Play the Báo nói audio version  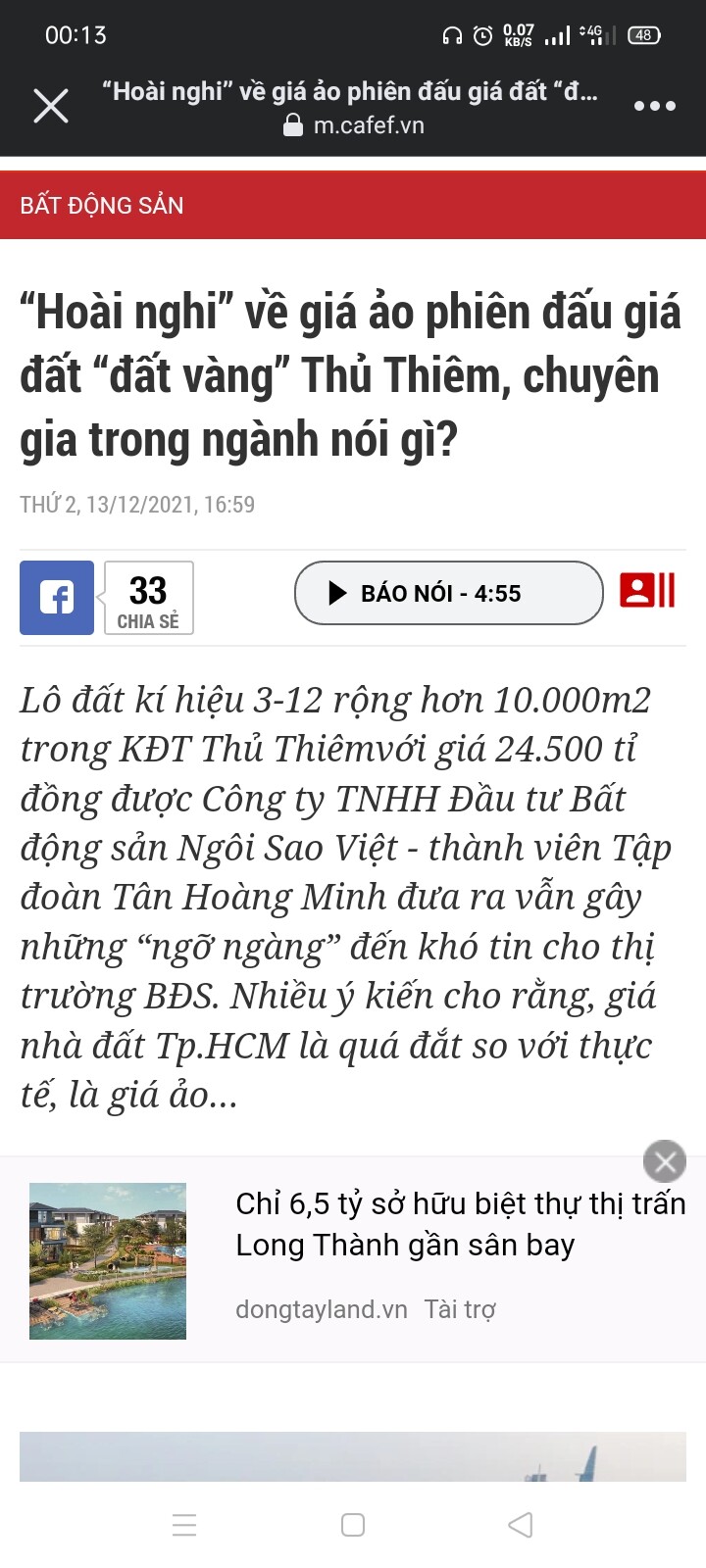448,593
